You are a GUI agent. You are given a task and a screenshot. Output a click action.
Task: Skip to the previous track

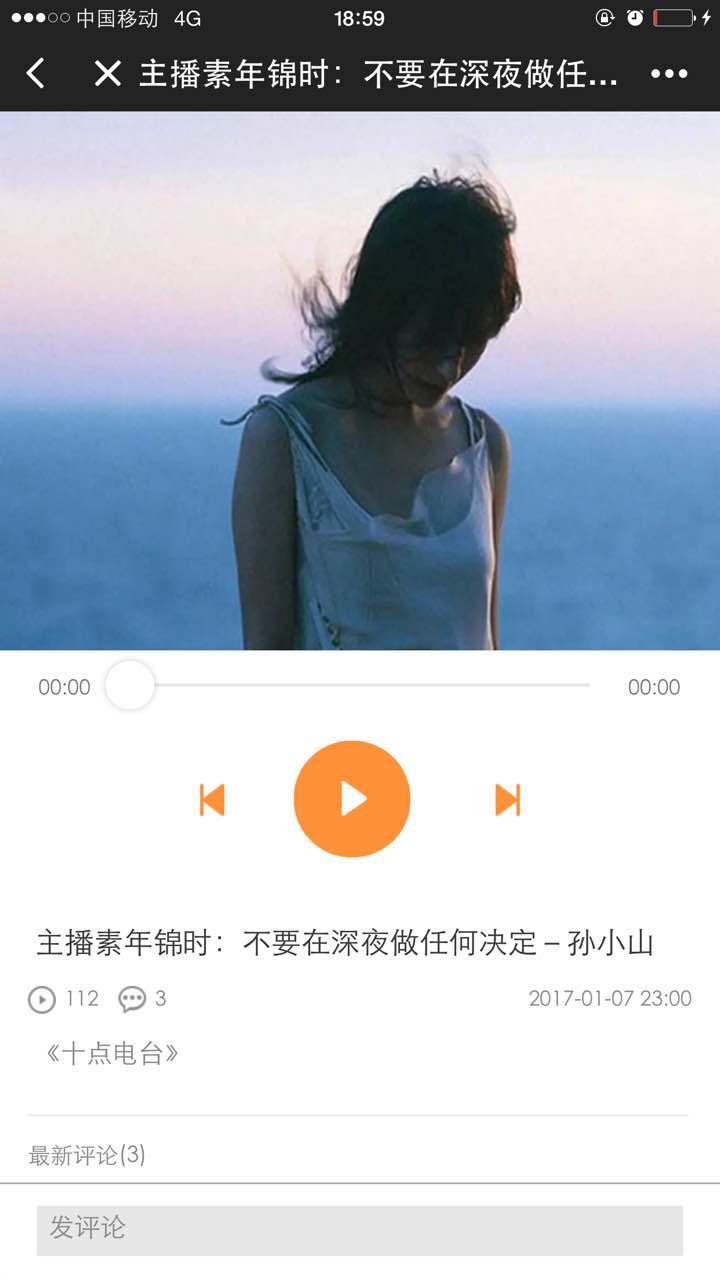pos(212,800)
